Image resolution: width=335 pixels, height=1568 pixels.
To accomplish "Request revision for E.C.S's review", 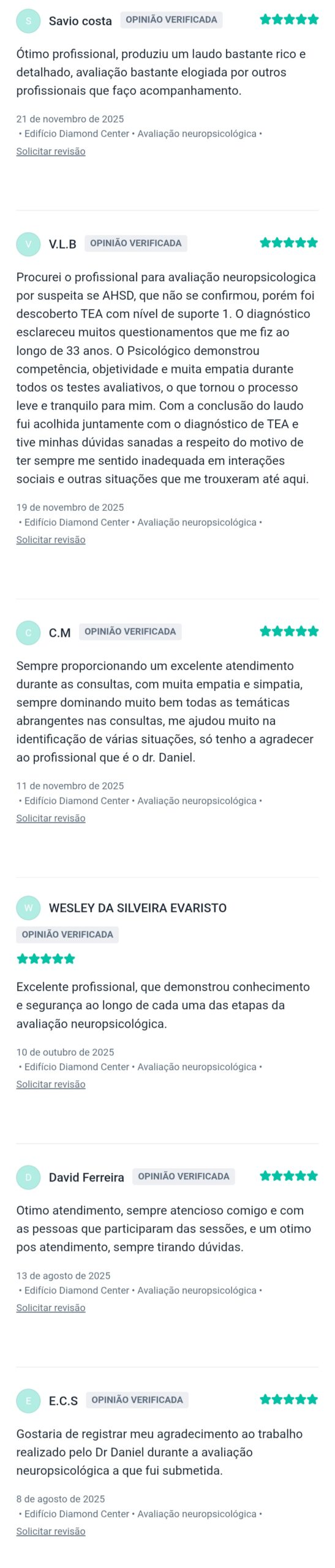I will coord(51,1531).
